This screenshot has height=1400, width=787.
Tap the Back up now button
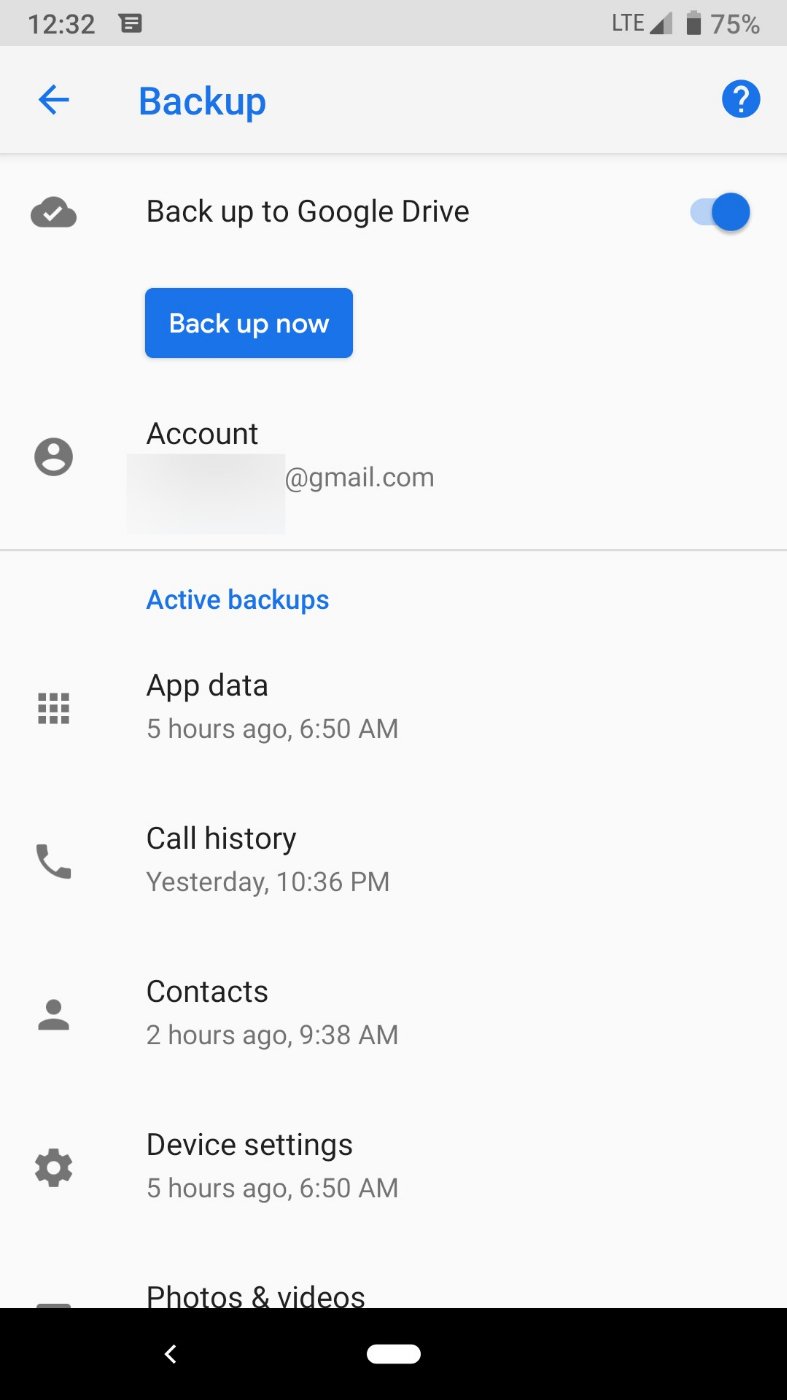tap(249, 323)
